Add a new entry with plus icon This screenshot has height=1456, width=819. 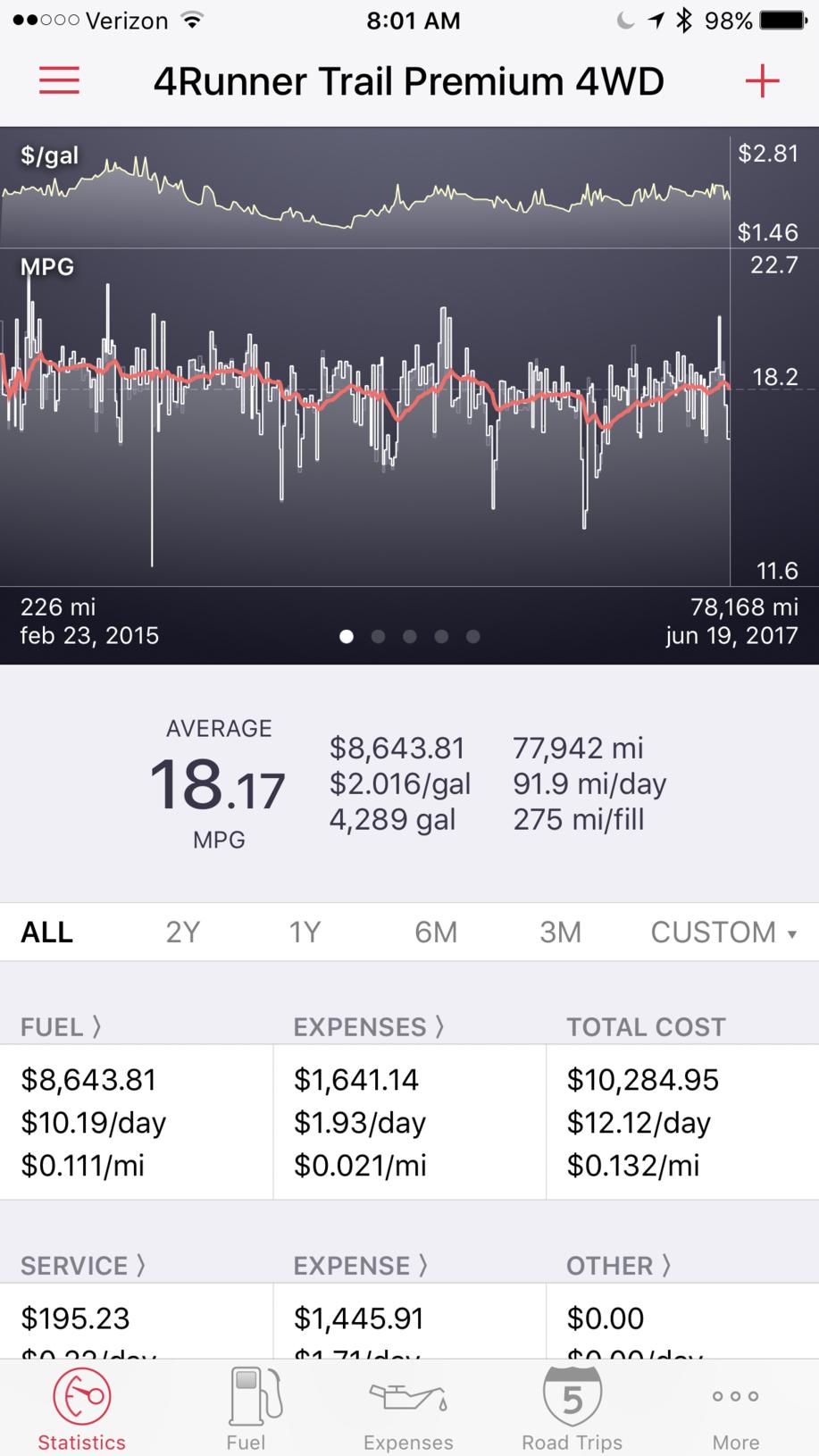pyautogui.click(x=762, y=81)
